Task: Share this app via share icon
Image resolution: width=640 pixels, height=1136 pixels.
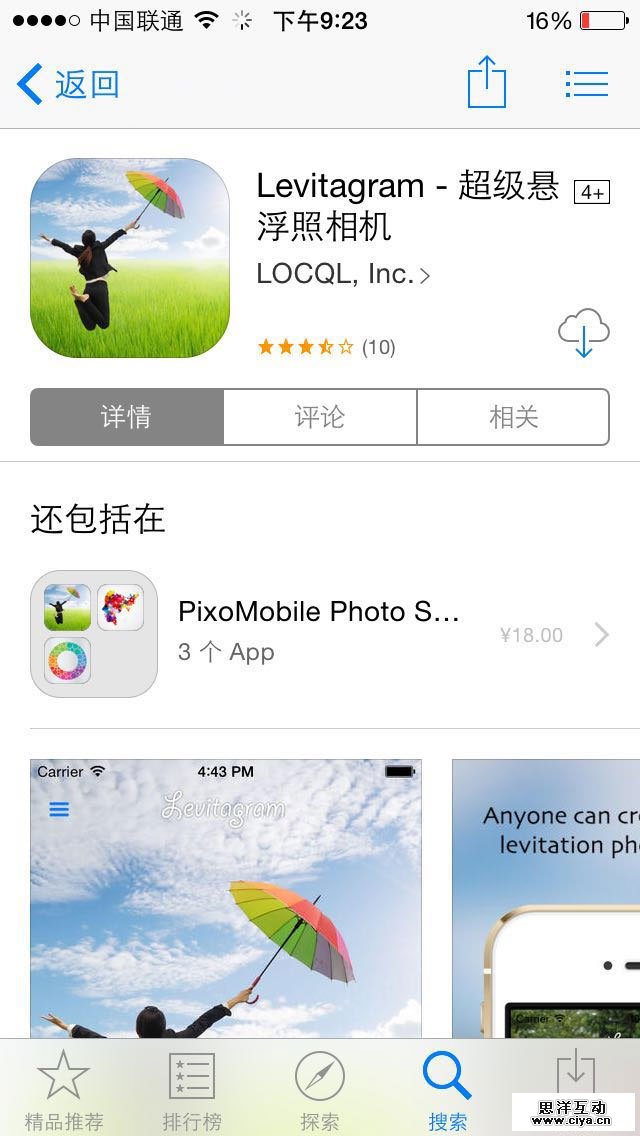Action: [x=487, y=82]
